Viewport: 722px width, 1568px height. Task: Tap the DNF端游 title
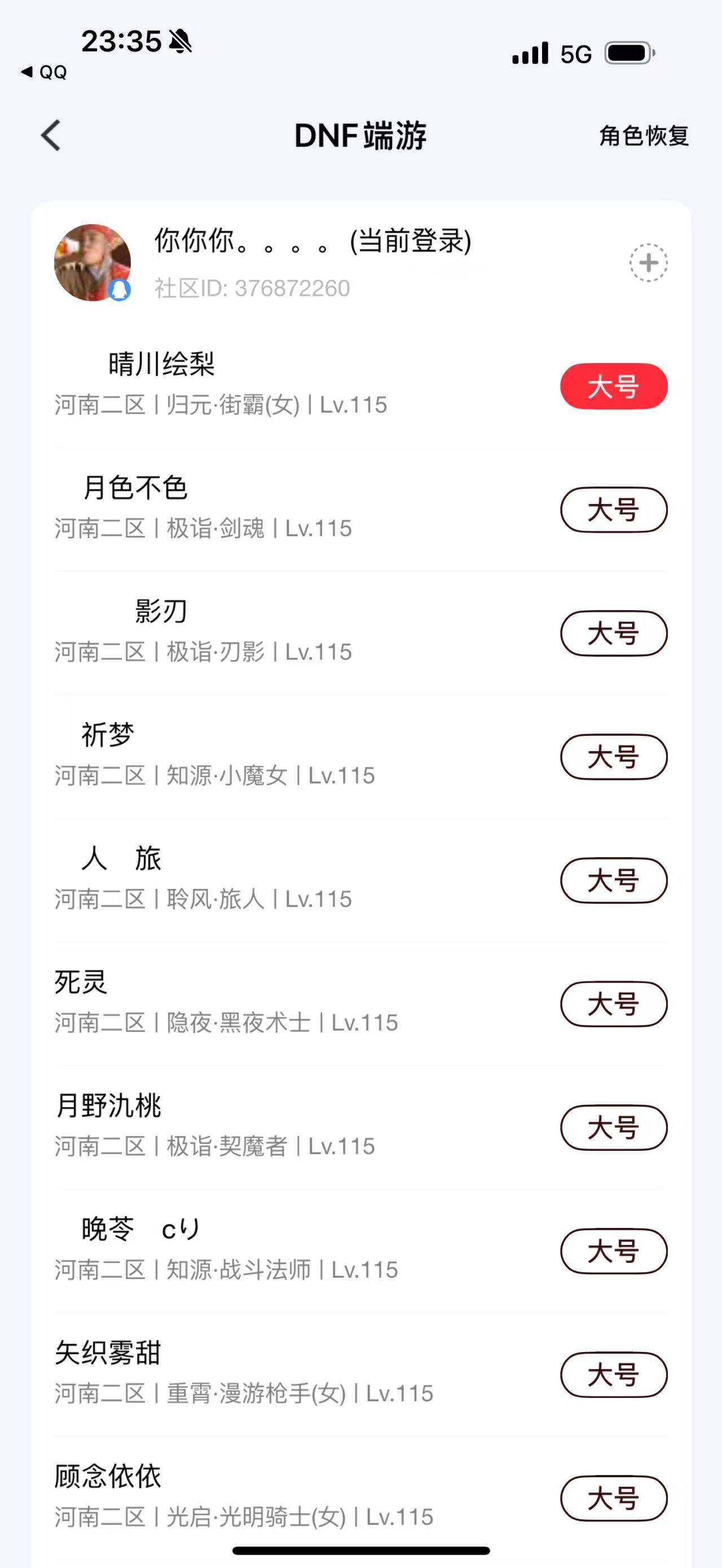(361, 135)
